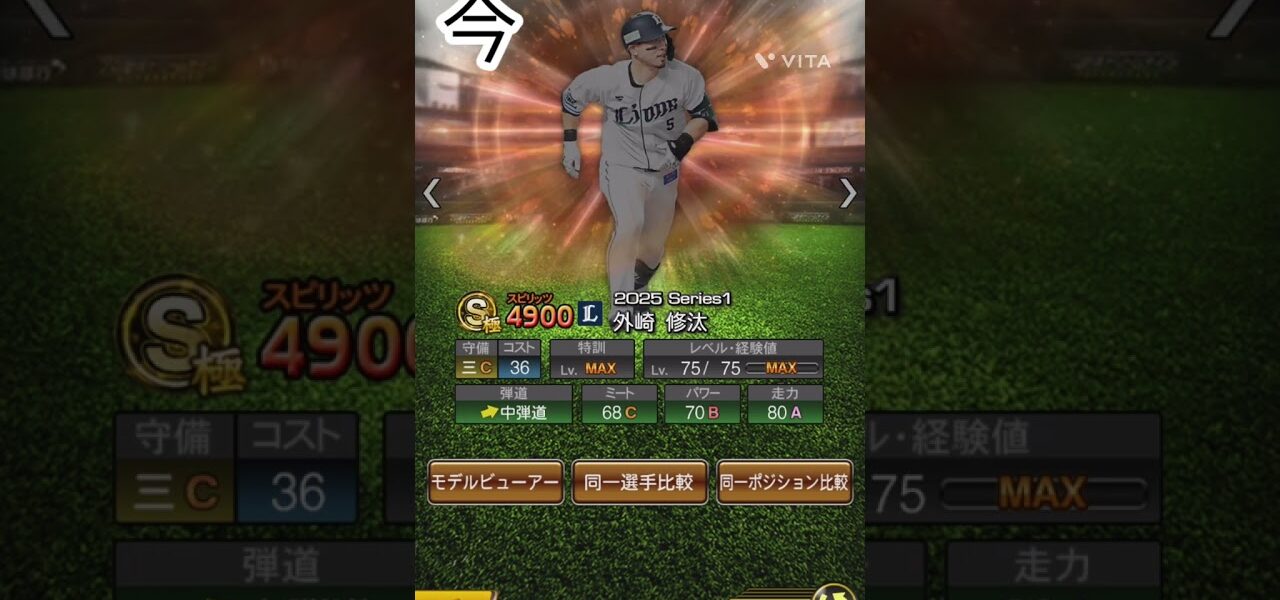Open the モデルビューアー model viewer
This screenshot has width=1280, height=600.
click(x=496, y=482)
